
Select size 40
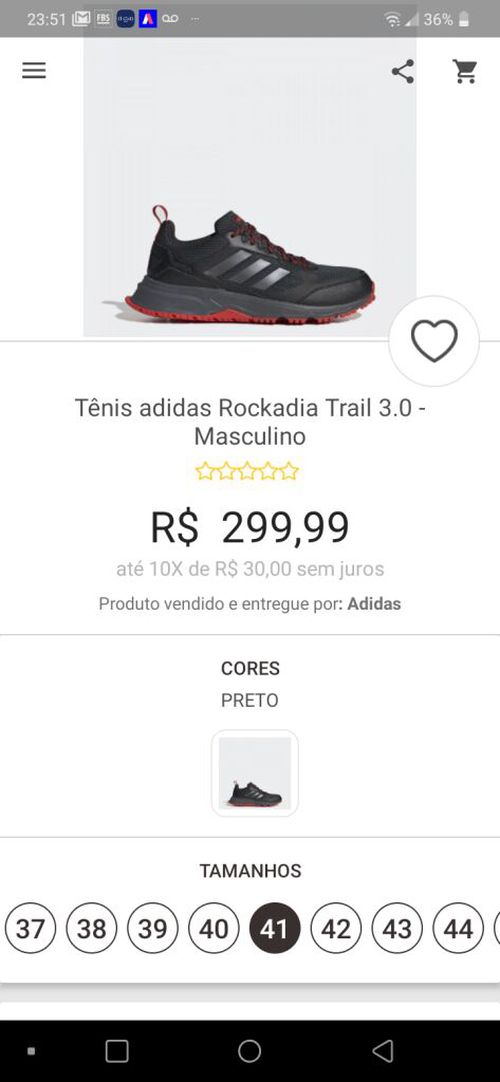pyautogui.click(x=214, y=929)
